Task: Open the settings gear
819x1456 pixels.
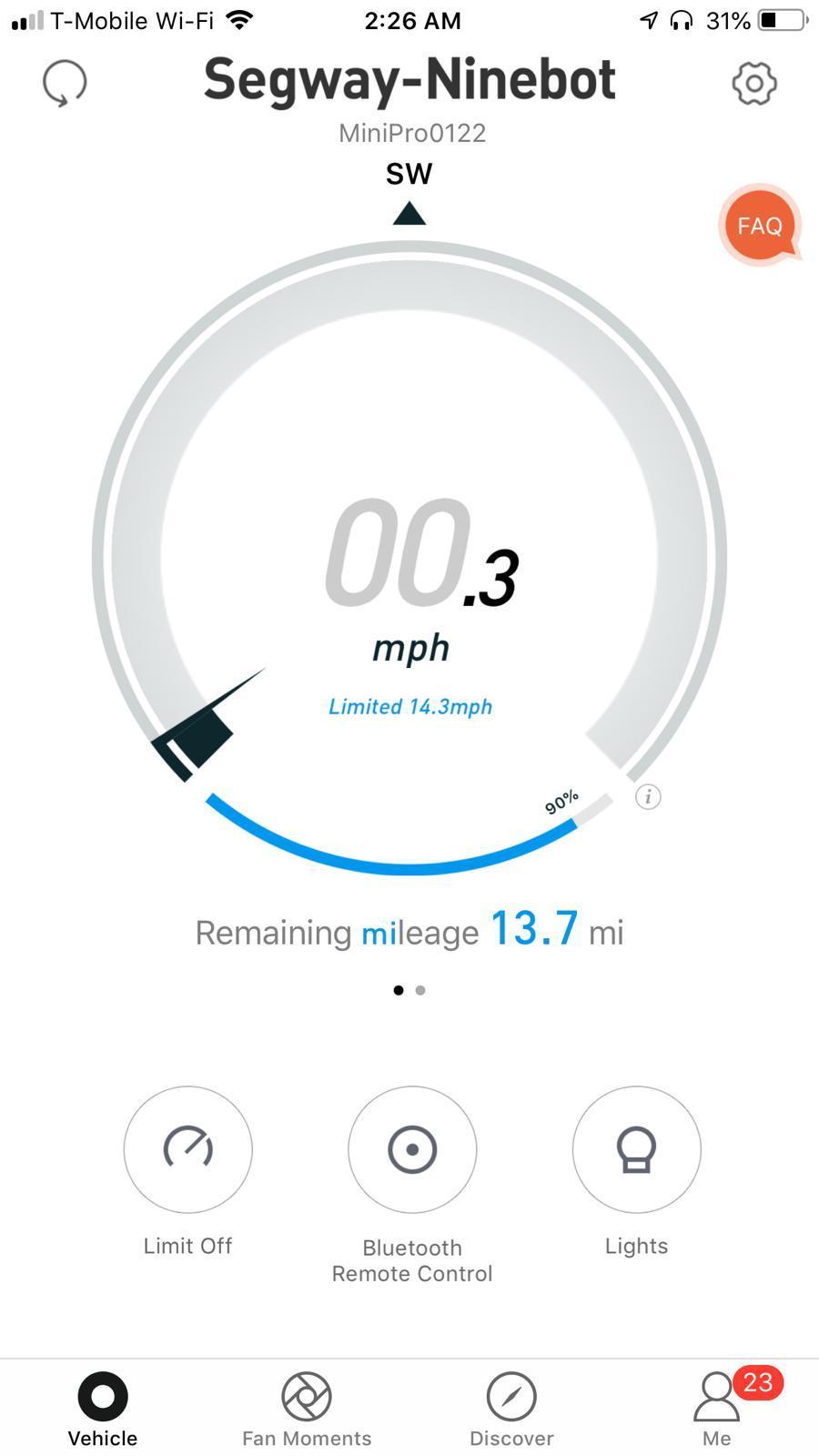Action: point(753,84)
